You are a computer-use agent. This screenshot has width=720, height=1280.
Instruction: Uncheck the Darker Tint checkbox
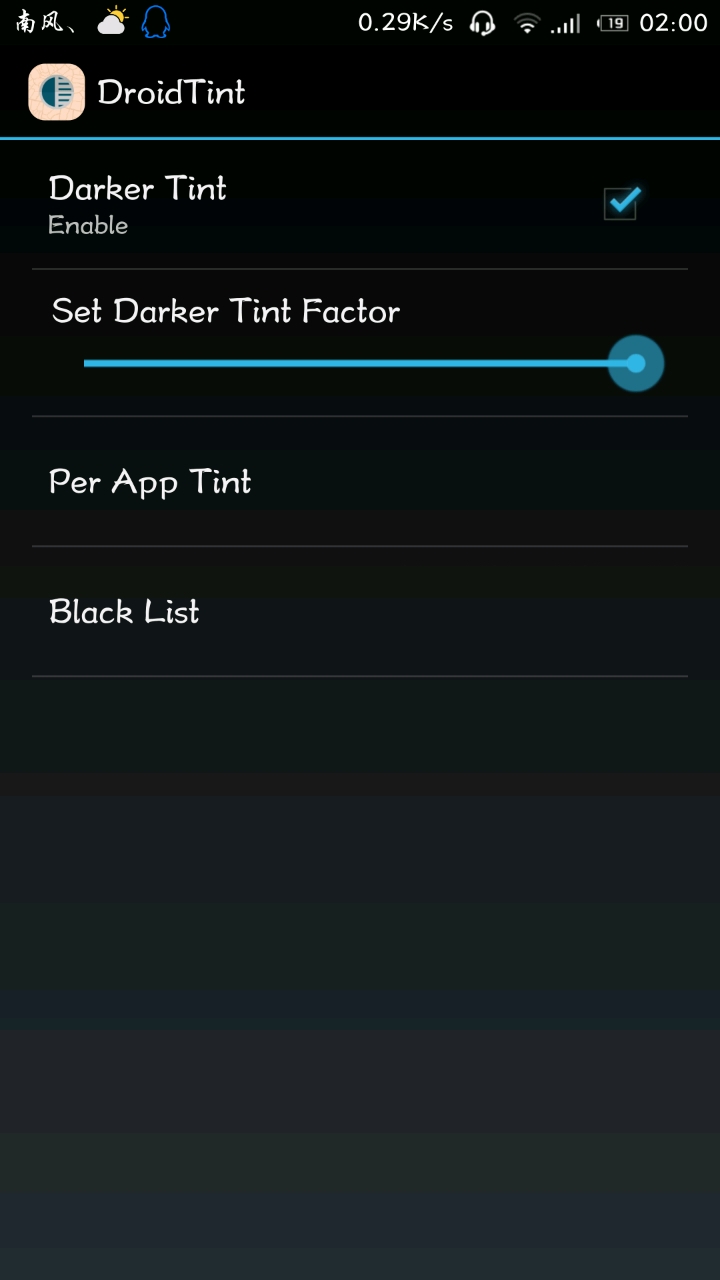pos(621,203)
